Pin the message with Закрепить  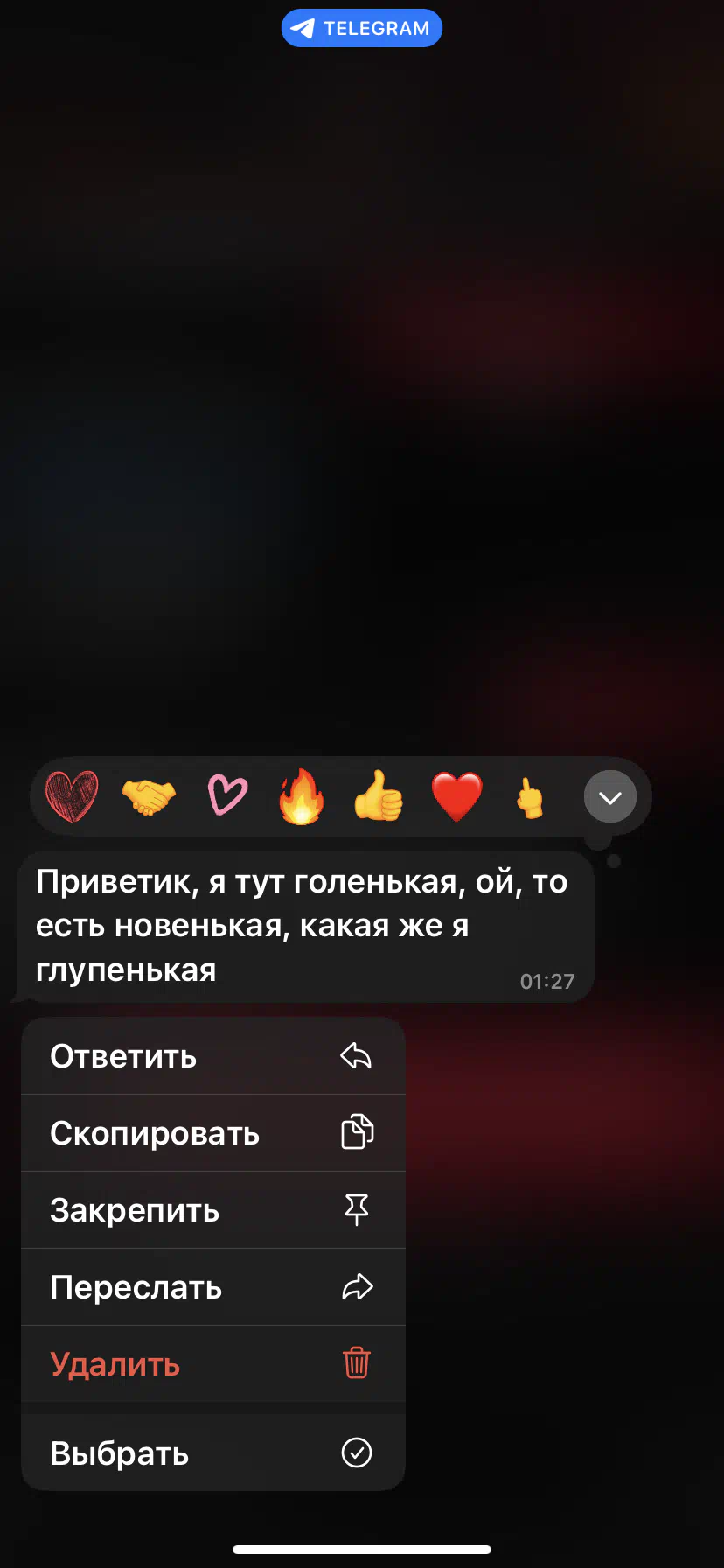(213, 1210)
